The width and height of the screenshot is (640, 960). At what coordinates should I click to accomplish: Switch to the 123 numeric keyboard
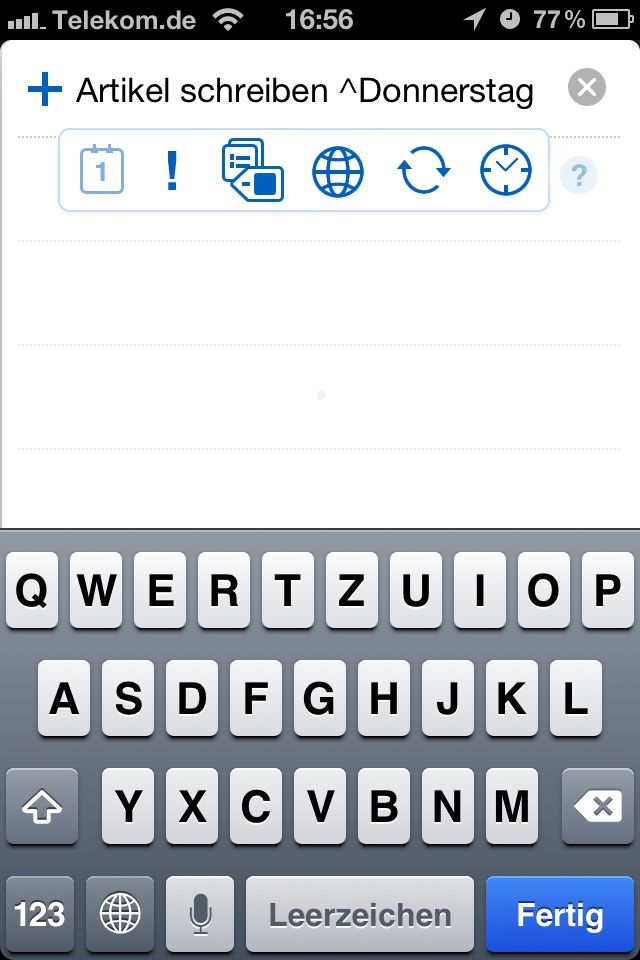pos(40,914)
